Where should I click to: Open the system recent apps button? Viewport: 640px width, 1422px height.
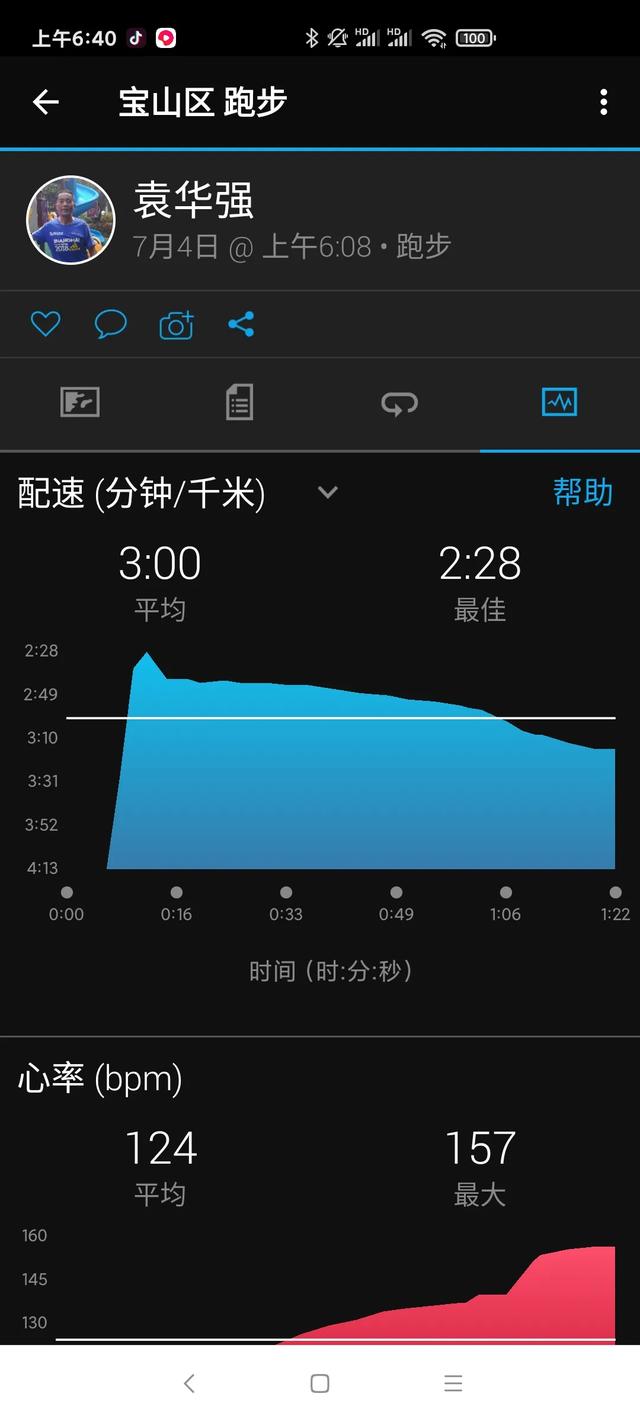(x=453, y=1383)
